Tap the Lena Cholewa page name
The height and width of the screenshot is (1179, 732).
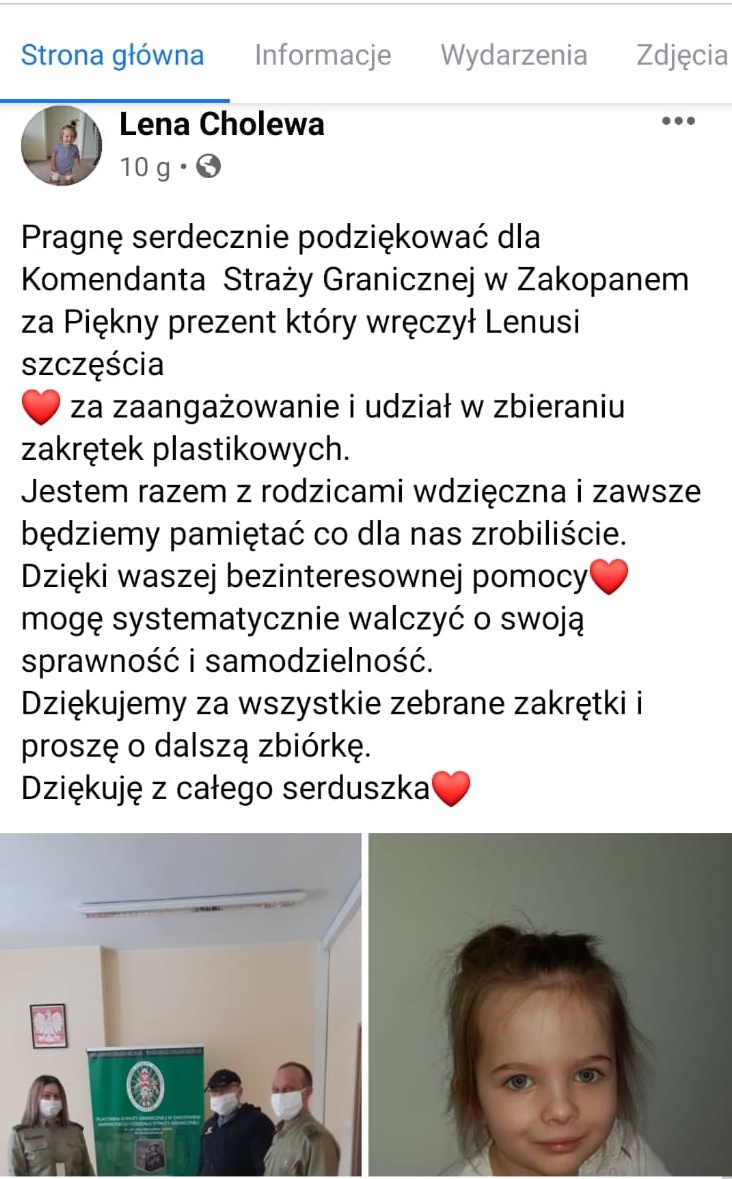coord(222,124)
